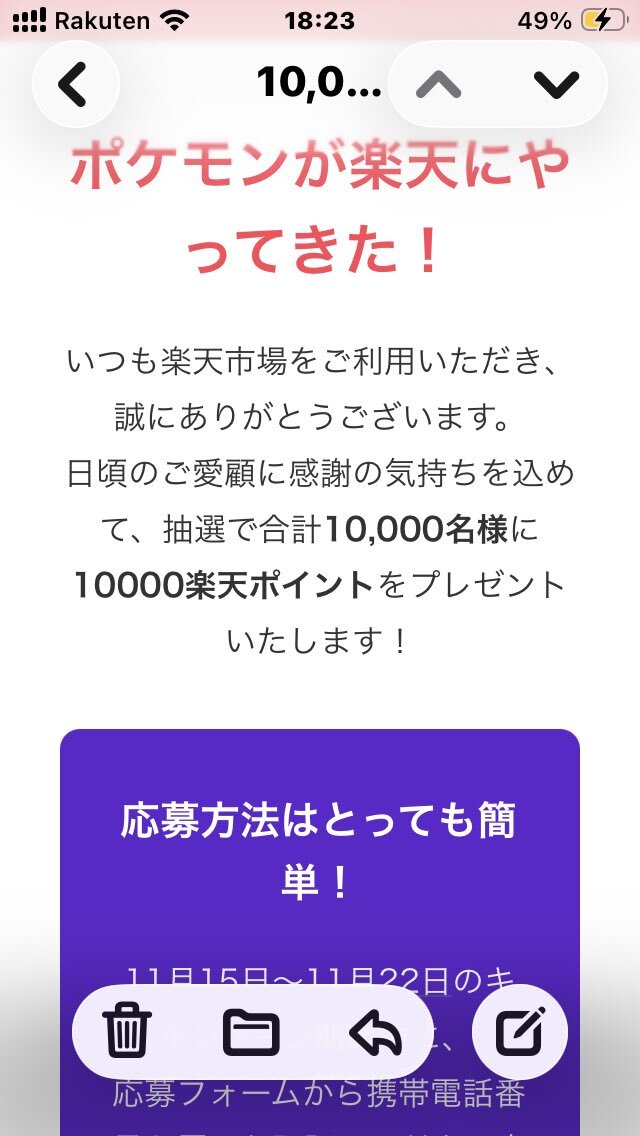Compose a new email
Image resolution: width=640 pixels, height=1136 pixels.
click(x=519, y=1031)
